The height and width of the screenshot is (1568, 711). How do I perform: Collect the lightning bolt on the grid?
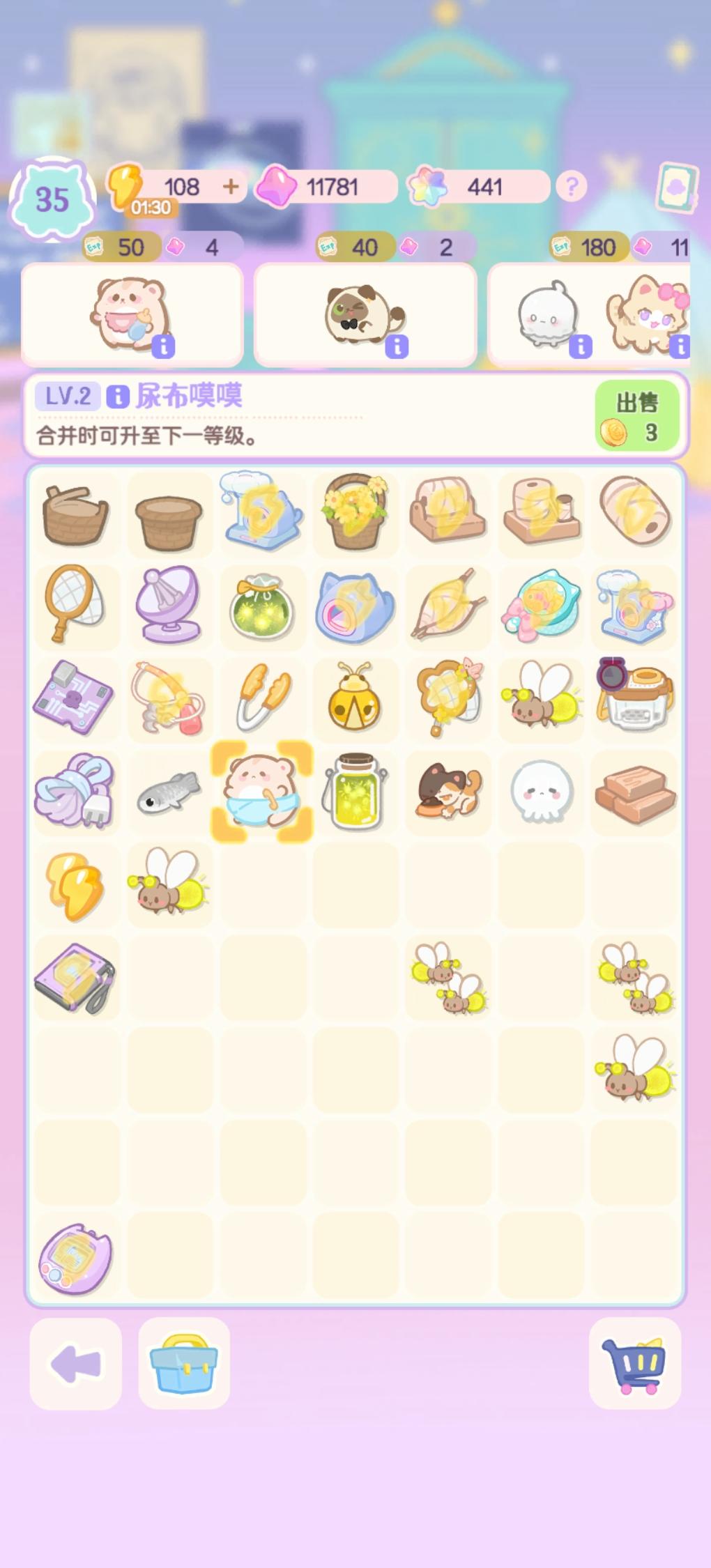(74, 885)
